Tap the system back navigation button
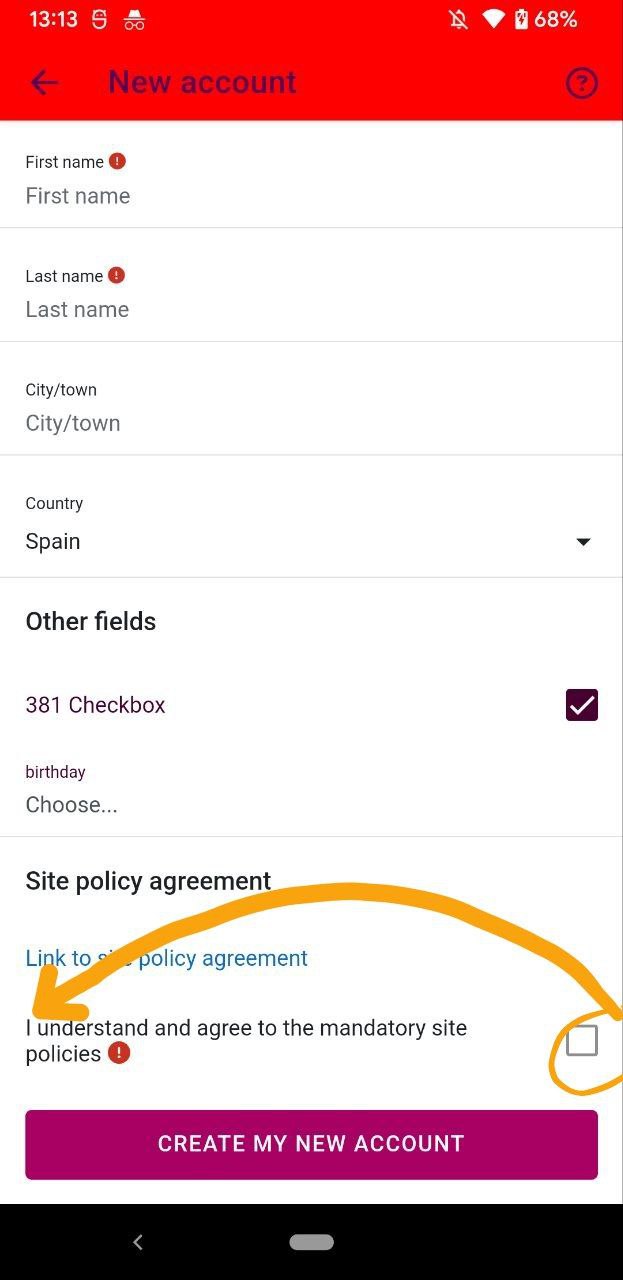This screenshot has width=623, height=1280. 138,1242
